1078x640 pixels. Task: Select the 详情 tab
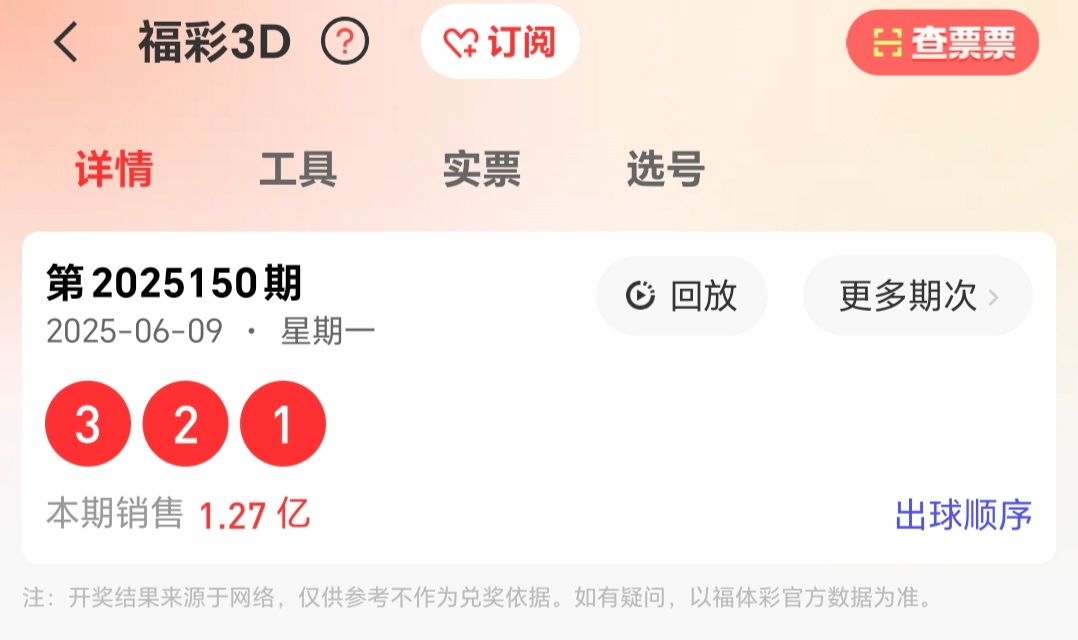pos(114,170)
